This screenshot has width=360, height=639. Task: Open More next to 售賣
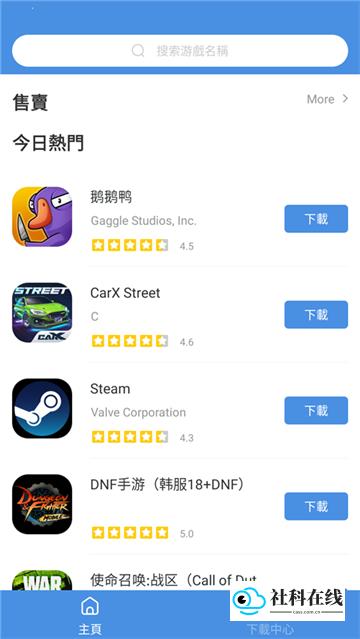coord(328,99)
